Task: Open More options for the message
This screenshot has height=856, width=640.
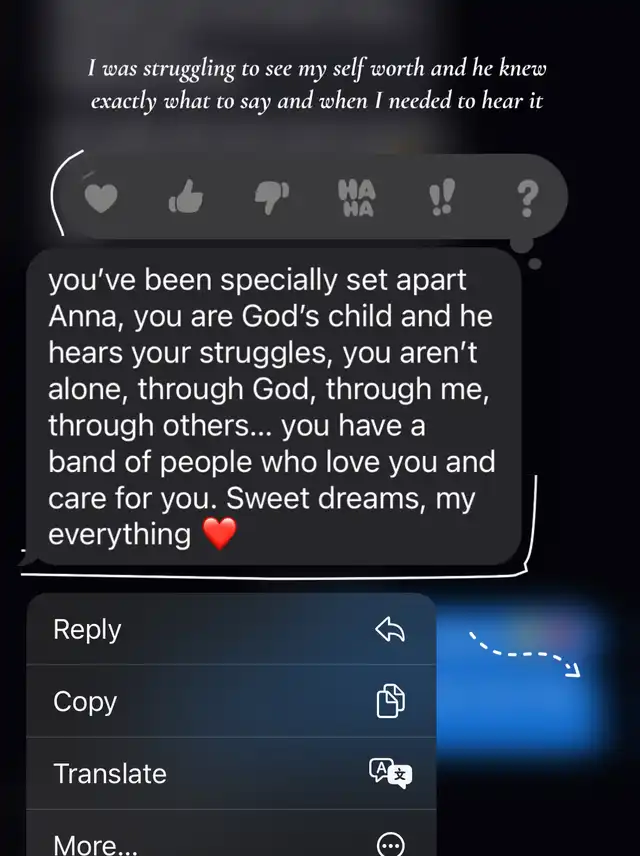Action: tap(231, 842)
